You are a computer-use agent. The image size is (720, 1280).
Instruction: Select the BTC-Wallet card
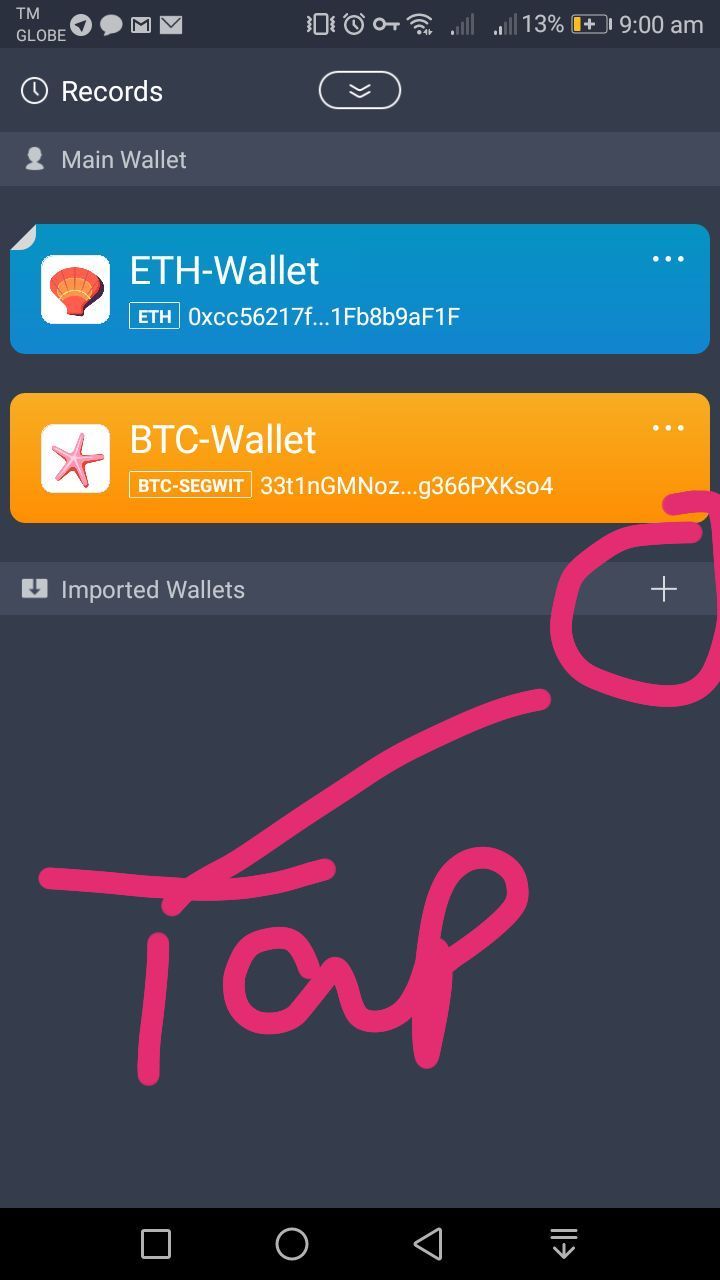pyautogui.click(x=330, y=459)
